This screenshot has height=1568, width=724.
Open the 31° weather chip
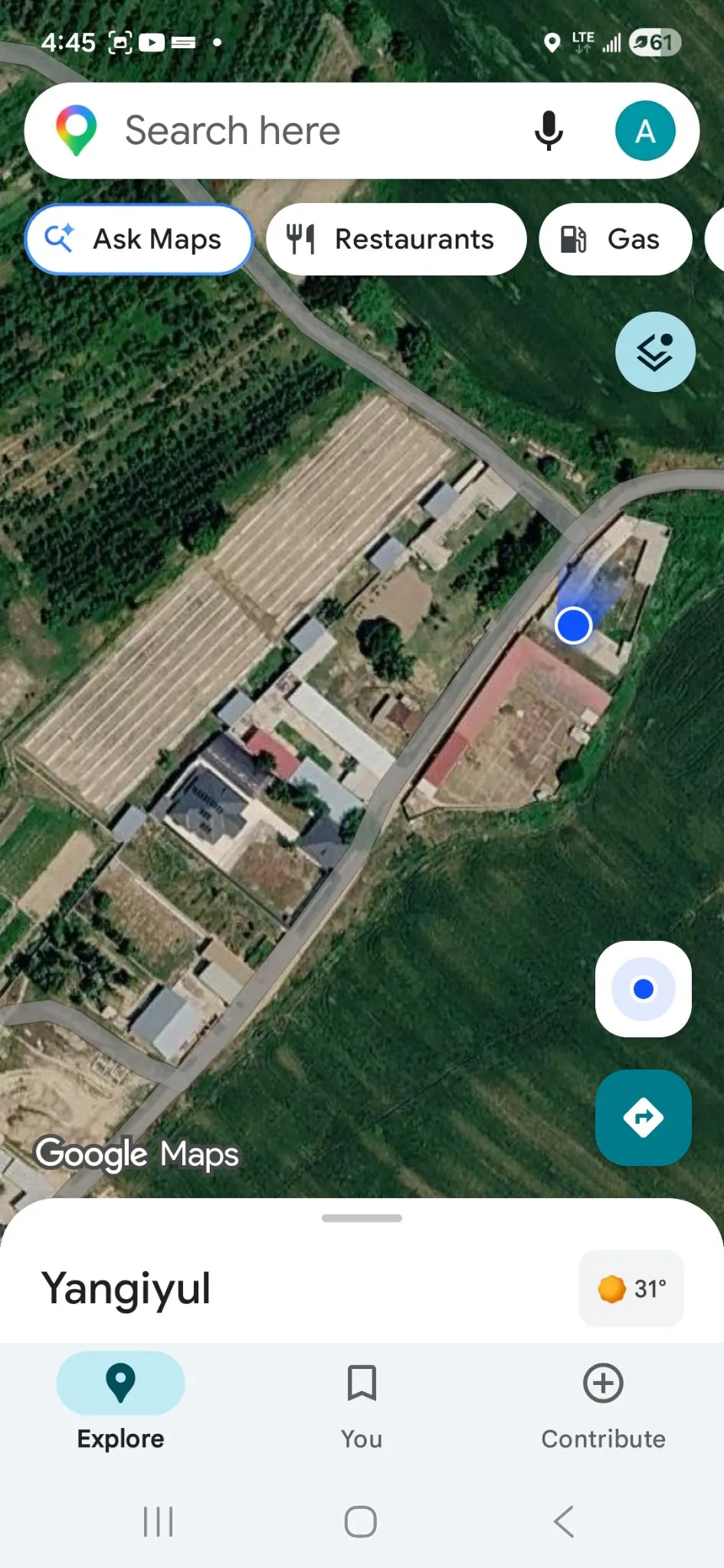(x=631, y=1289)
